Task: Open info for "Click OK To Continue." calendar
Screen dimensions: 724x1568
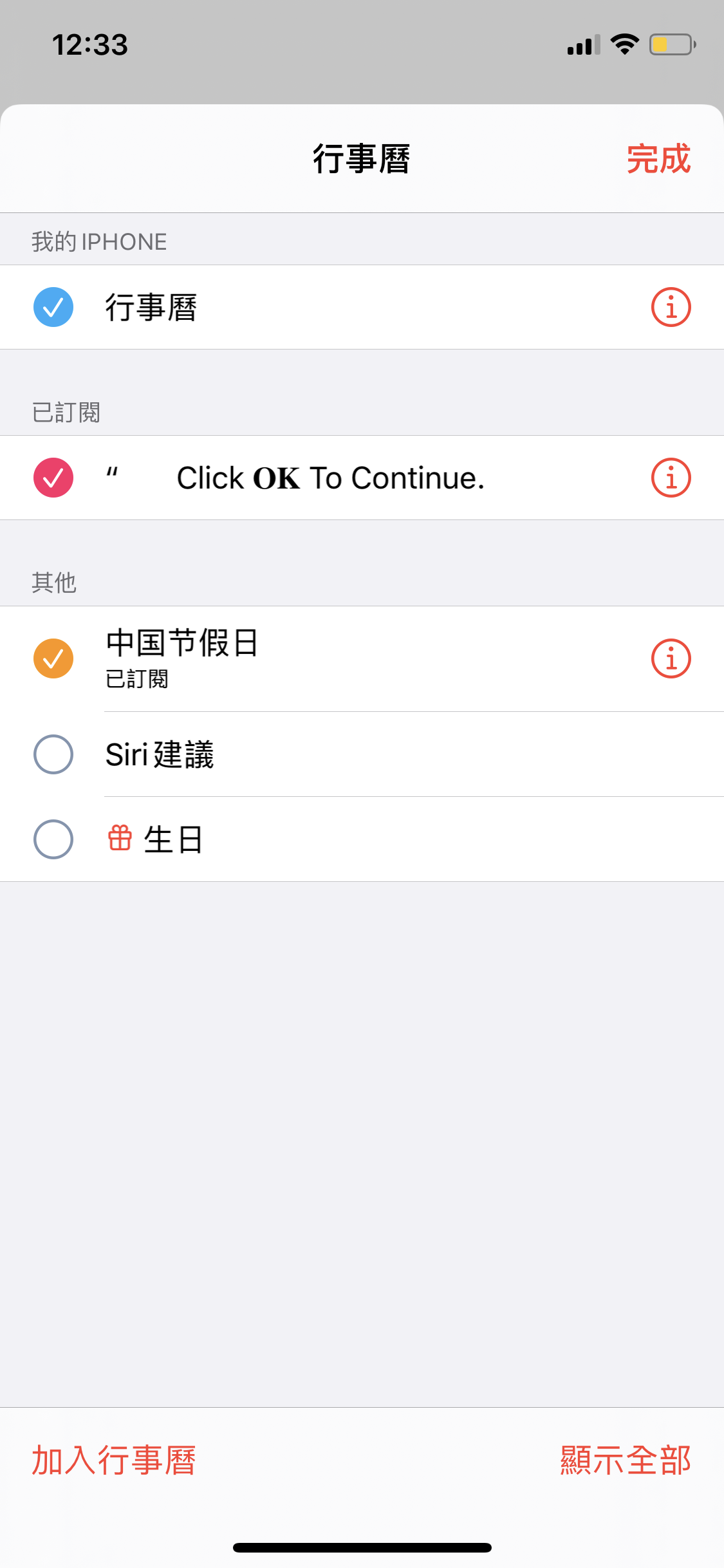Action: click(x=671, y=478)
